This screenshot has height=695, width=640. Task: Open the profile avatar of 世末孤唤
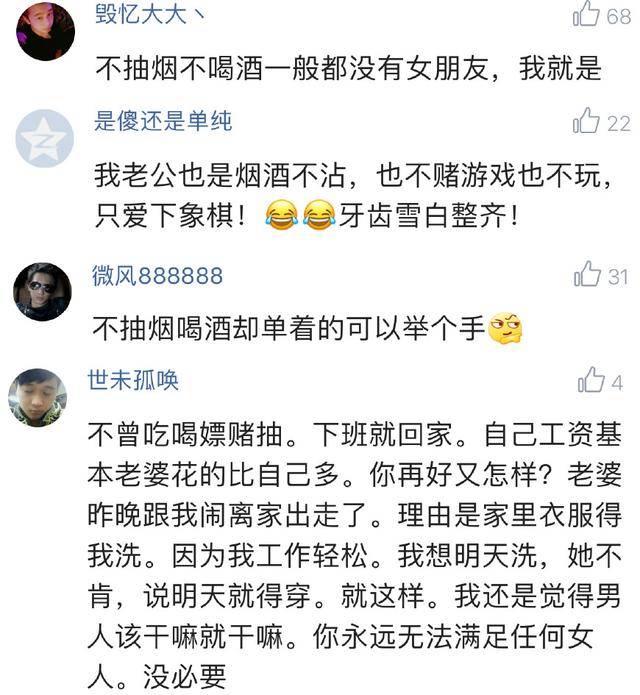[x=38, y=397]
